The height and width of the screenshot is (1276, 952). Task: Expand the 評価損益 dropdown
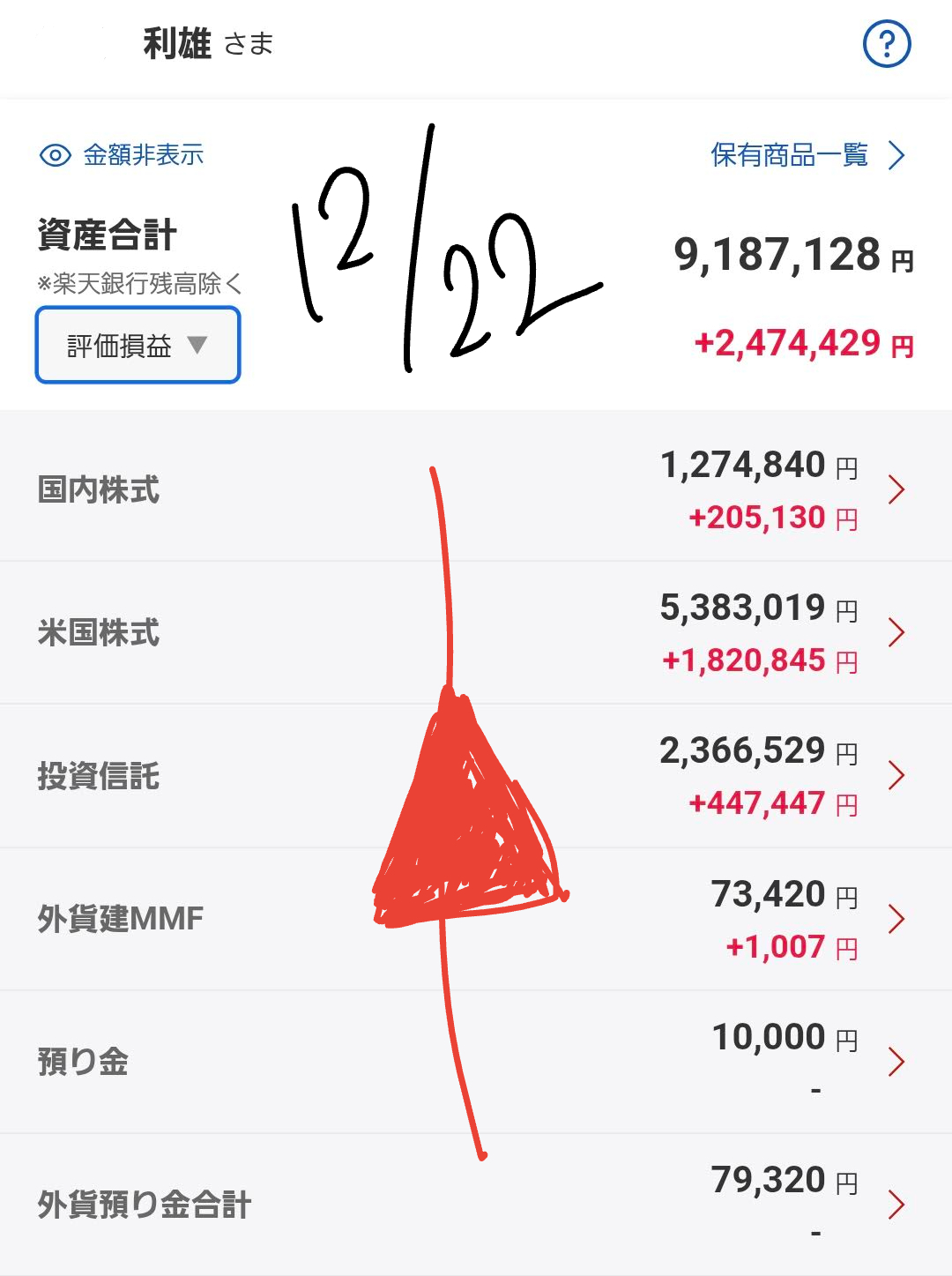(138, 345)
